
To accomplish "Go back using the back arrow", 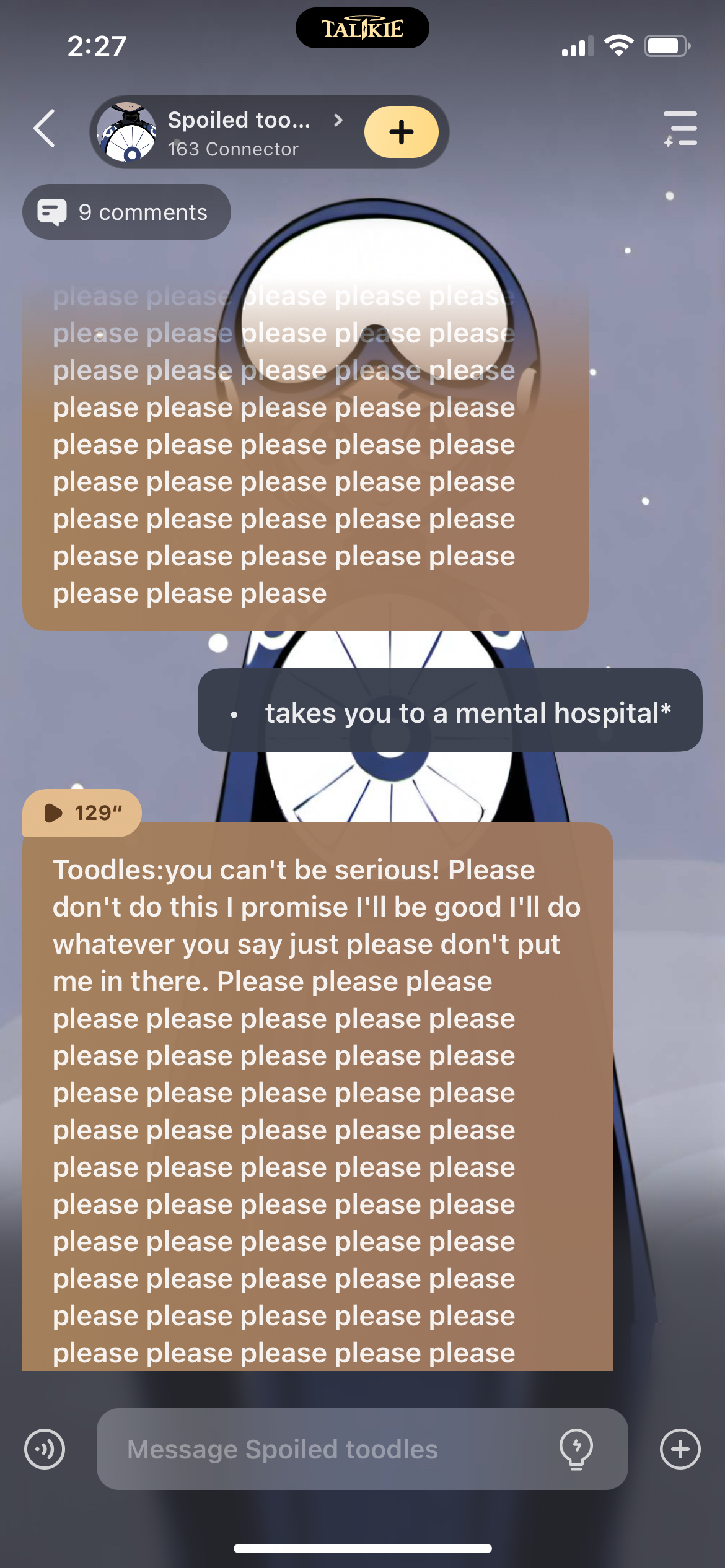I will tap(45, 129).
